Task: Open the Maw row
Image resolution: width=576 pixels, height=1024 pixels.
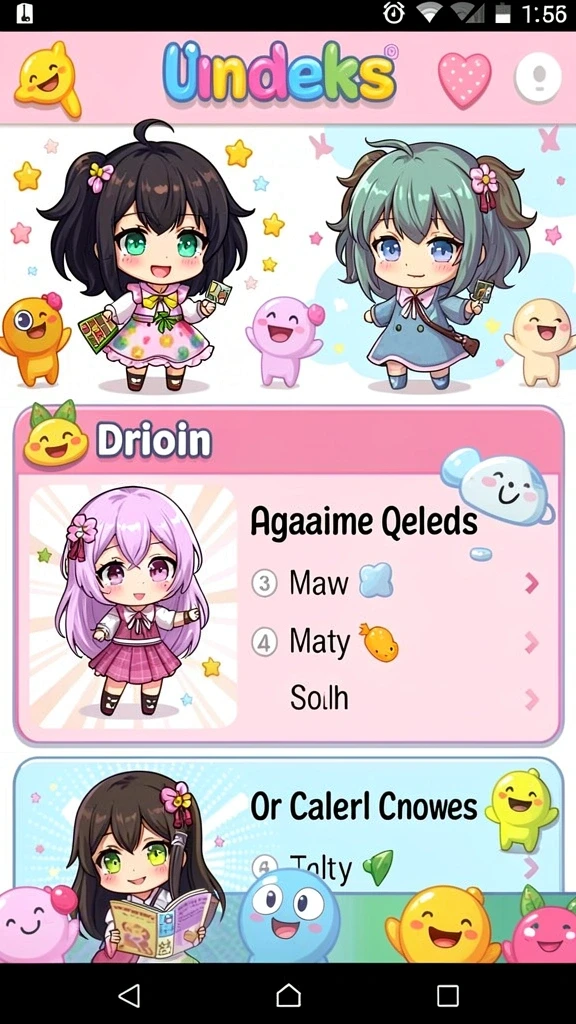Action: pyautogui.click(x=396, y=583)
